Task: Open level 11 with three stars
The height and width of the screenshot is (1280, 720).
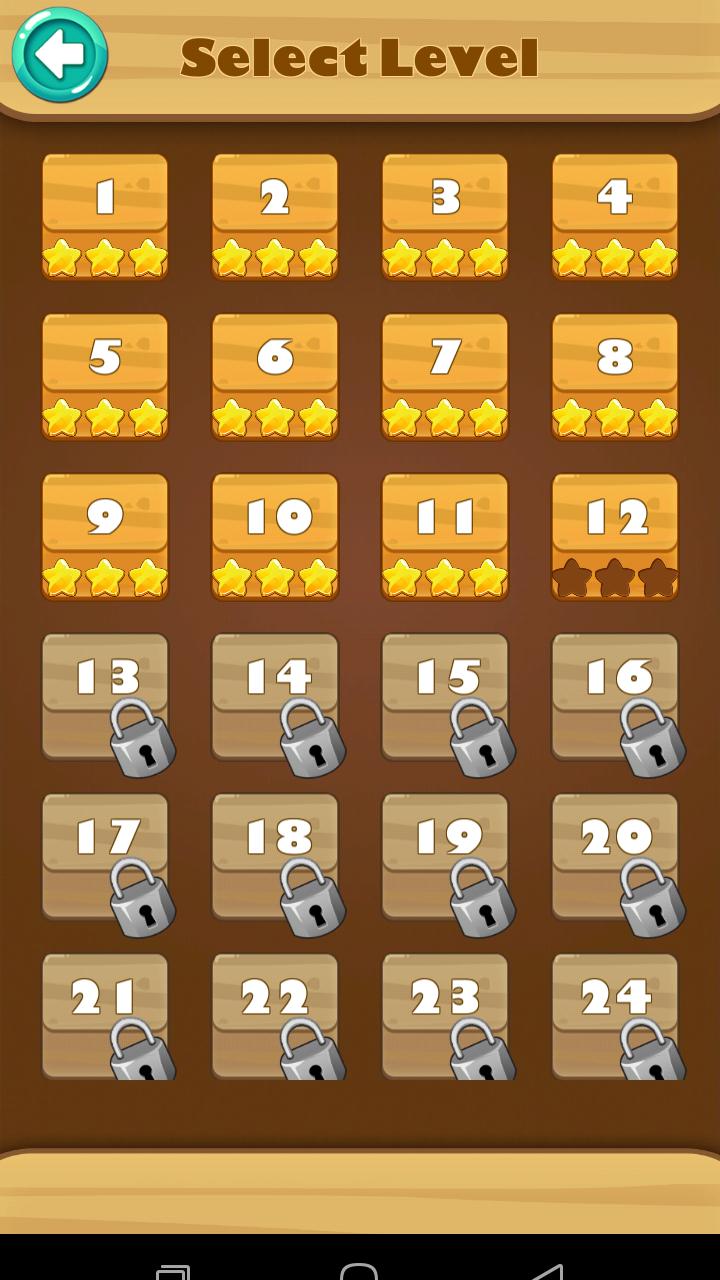Action: pyautogui.click(x=445, y=535)
